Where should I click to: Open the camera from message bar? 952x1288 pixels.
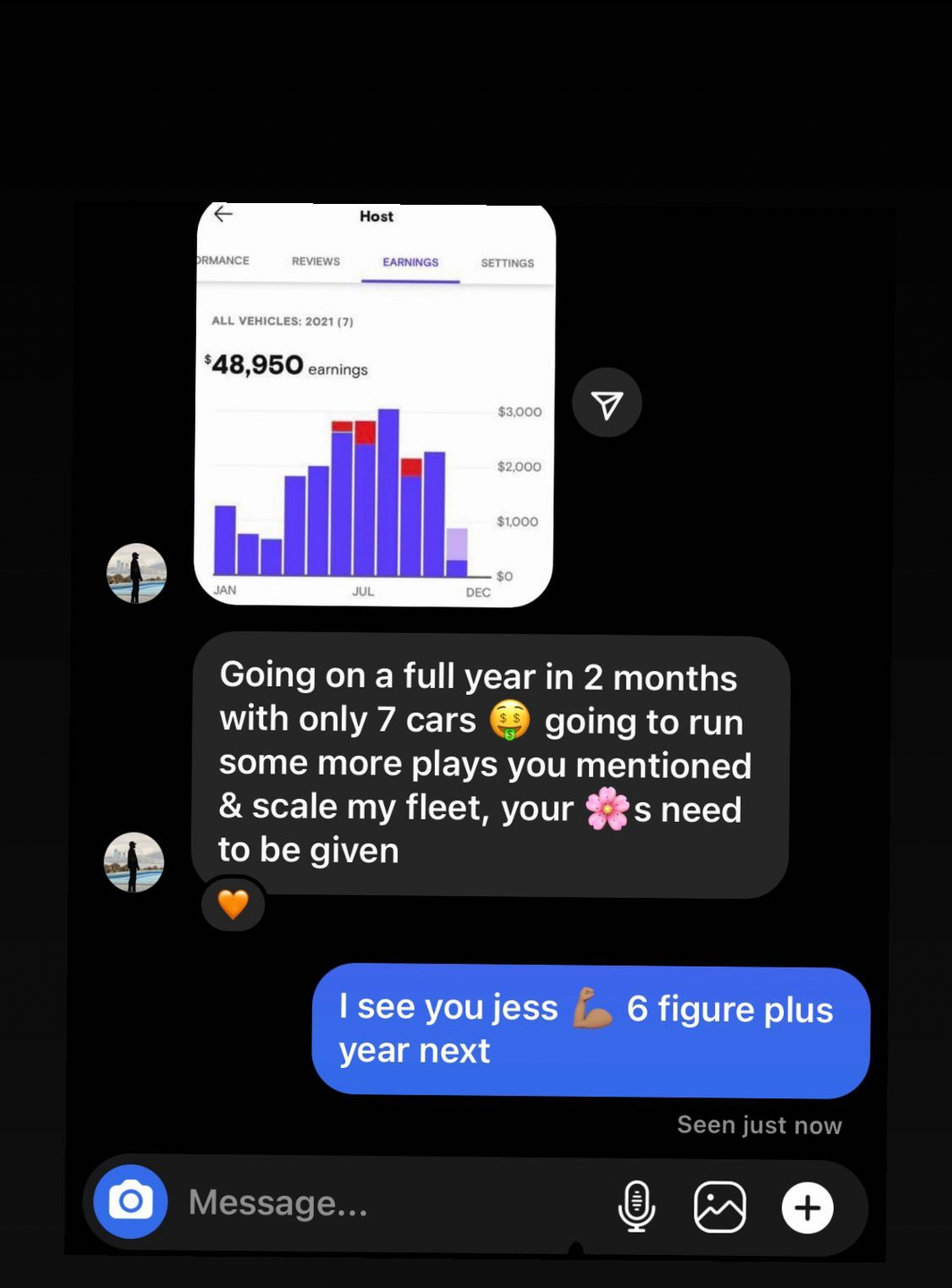pos(131,1201)
